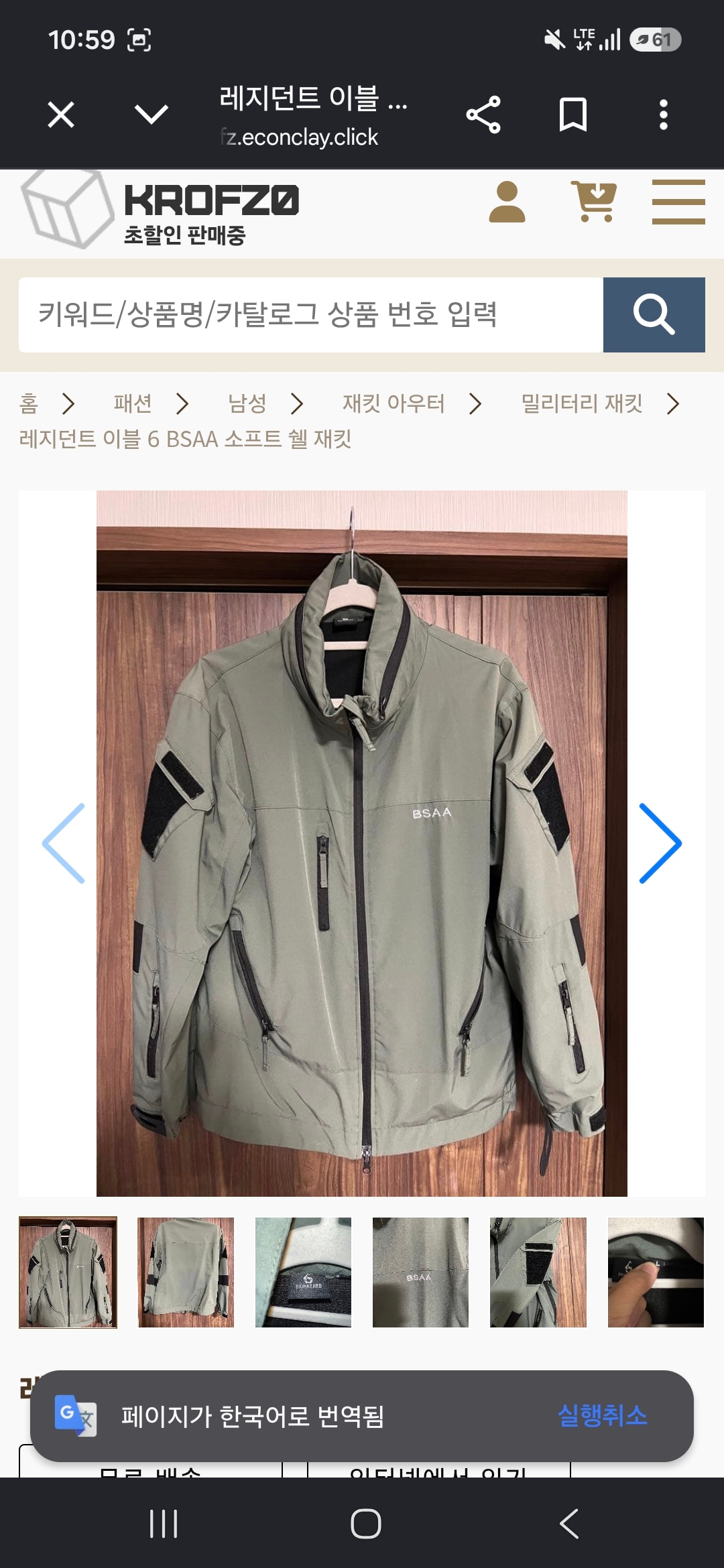Open the browser overflow menu
Viewport: 724px width, 1568px height.
click(663, 115)
